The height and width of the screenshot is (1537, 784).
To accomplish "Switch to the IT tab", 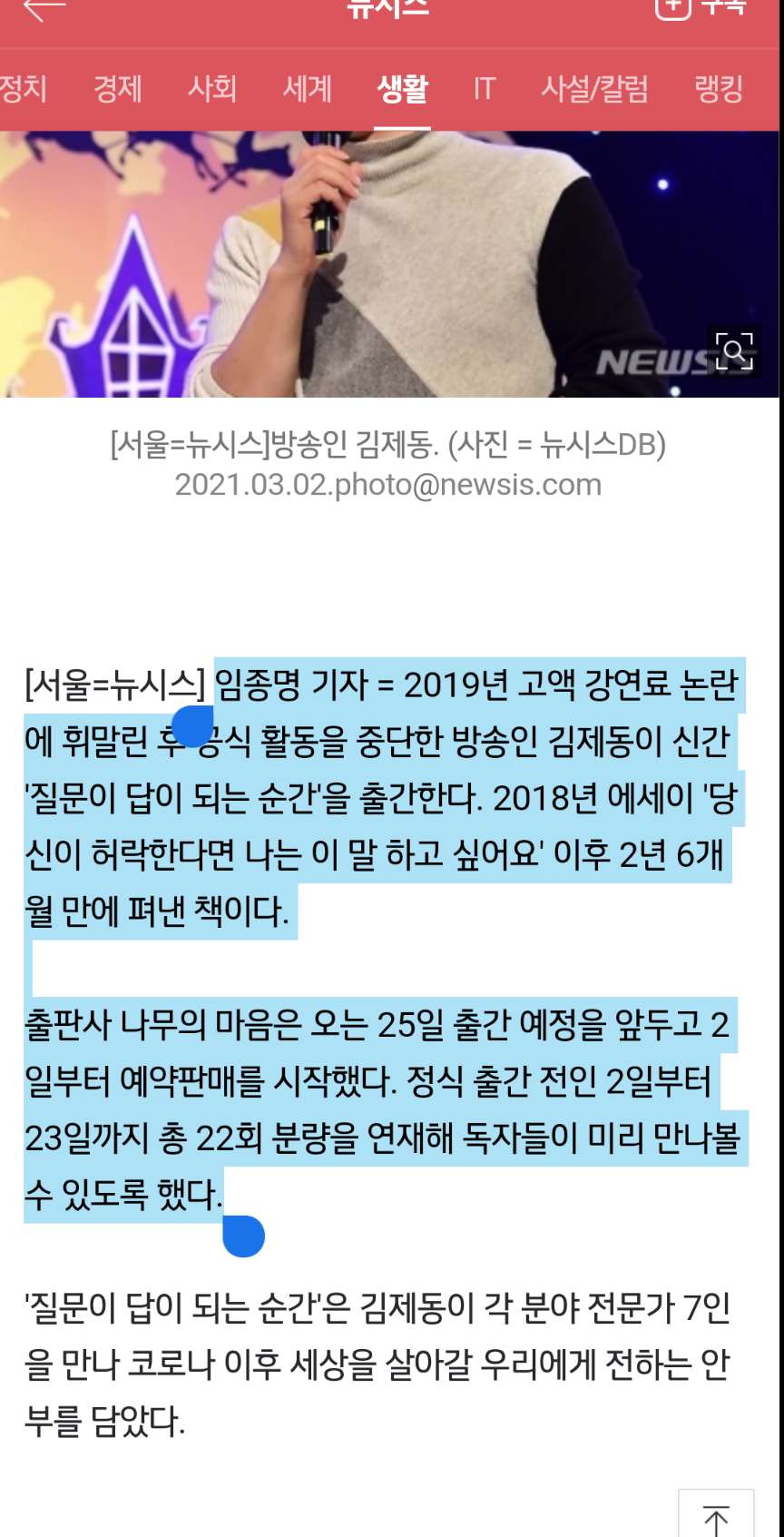I will point(484,89).
